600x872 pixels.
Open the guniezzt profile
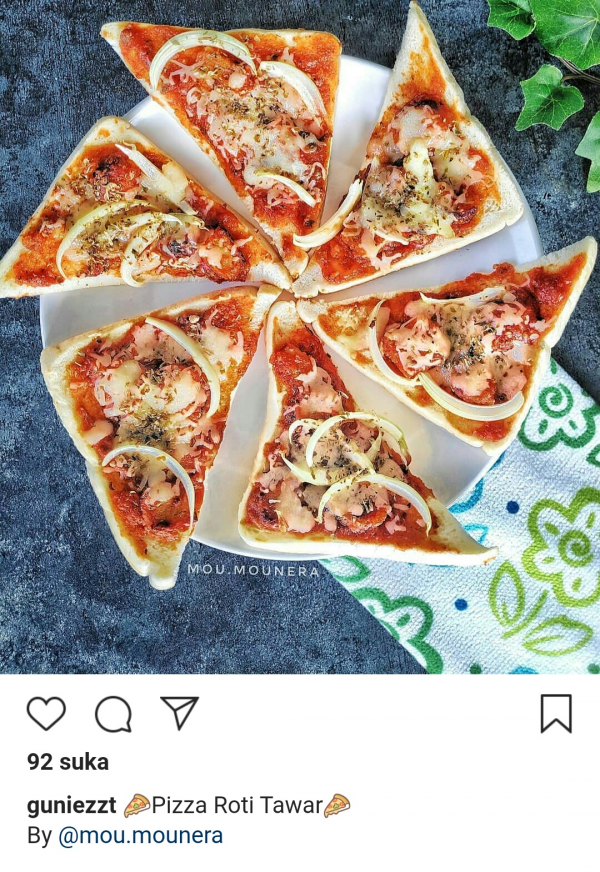tap(72, 805)
